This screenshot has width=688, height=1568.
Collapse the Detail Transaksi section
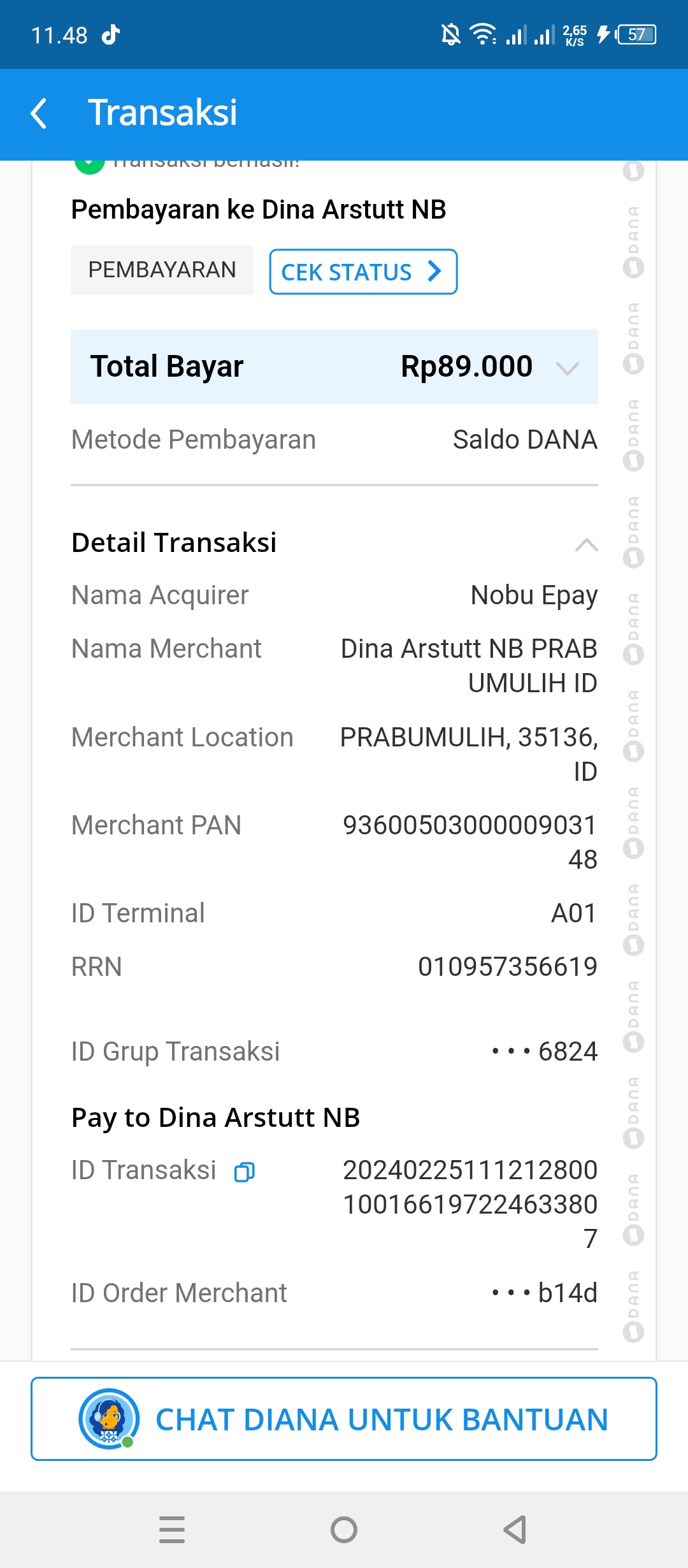(586, 544)
